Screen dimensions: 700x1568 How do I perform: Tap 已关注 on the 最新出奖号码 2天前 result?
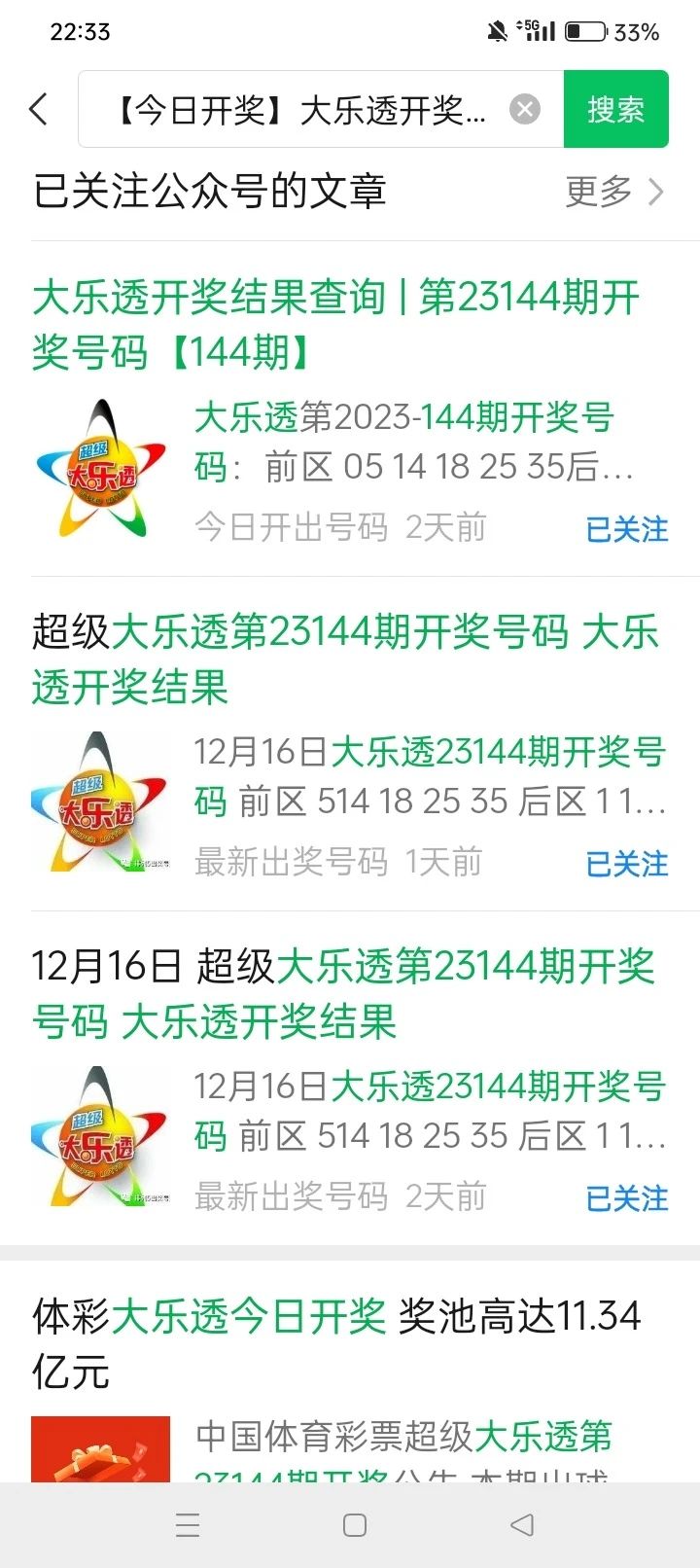(x=627, y=1198)
